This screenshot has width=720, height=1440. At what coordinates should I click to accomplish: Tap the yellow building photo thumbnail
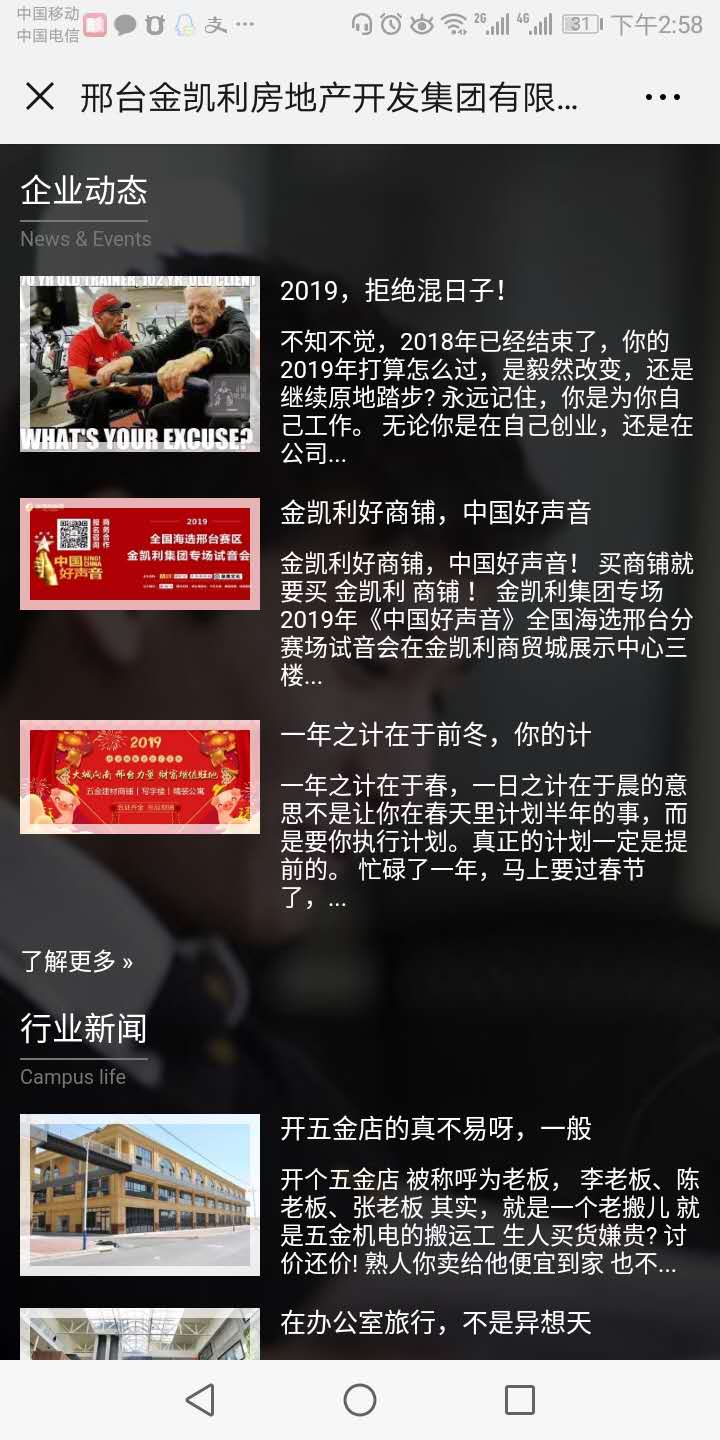[140, 1195]
